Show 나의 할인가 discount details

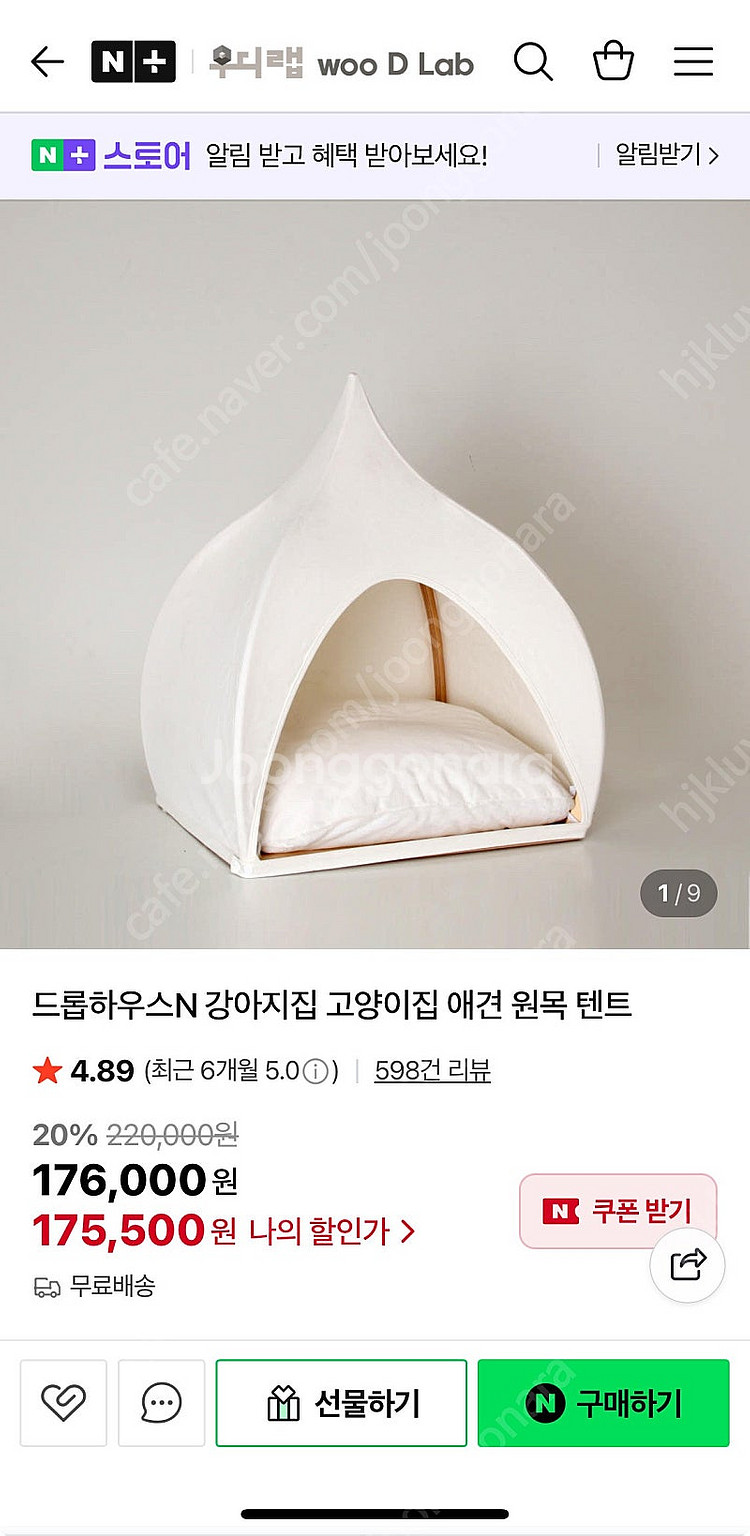[337, 1231]
